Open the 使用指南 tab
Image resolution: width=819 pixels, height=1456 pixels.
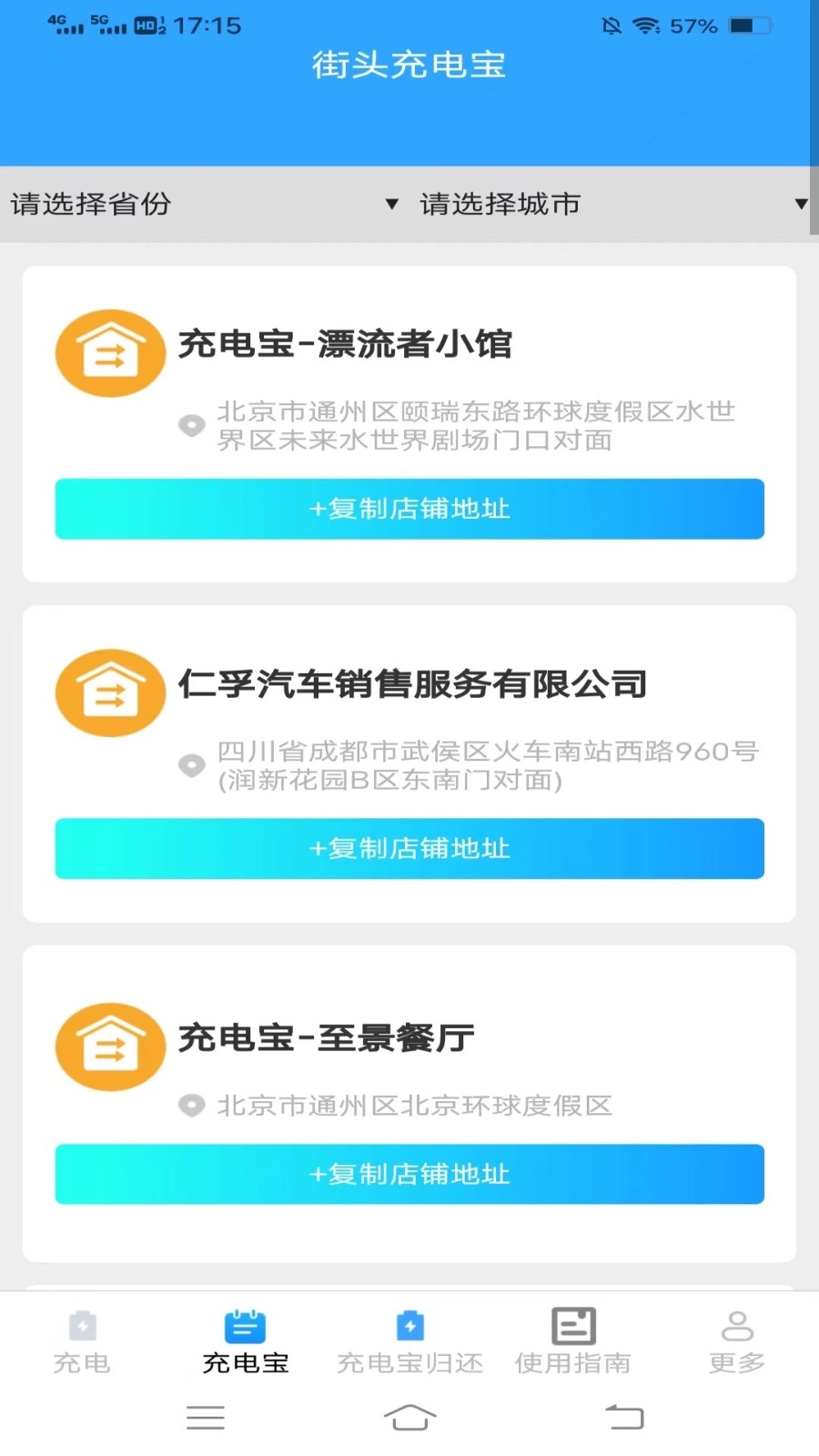coord(573,1341)
